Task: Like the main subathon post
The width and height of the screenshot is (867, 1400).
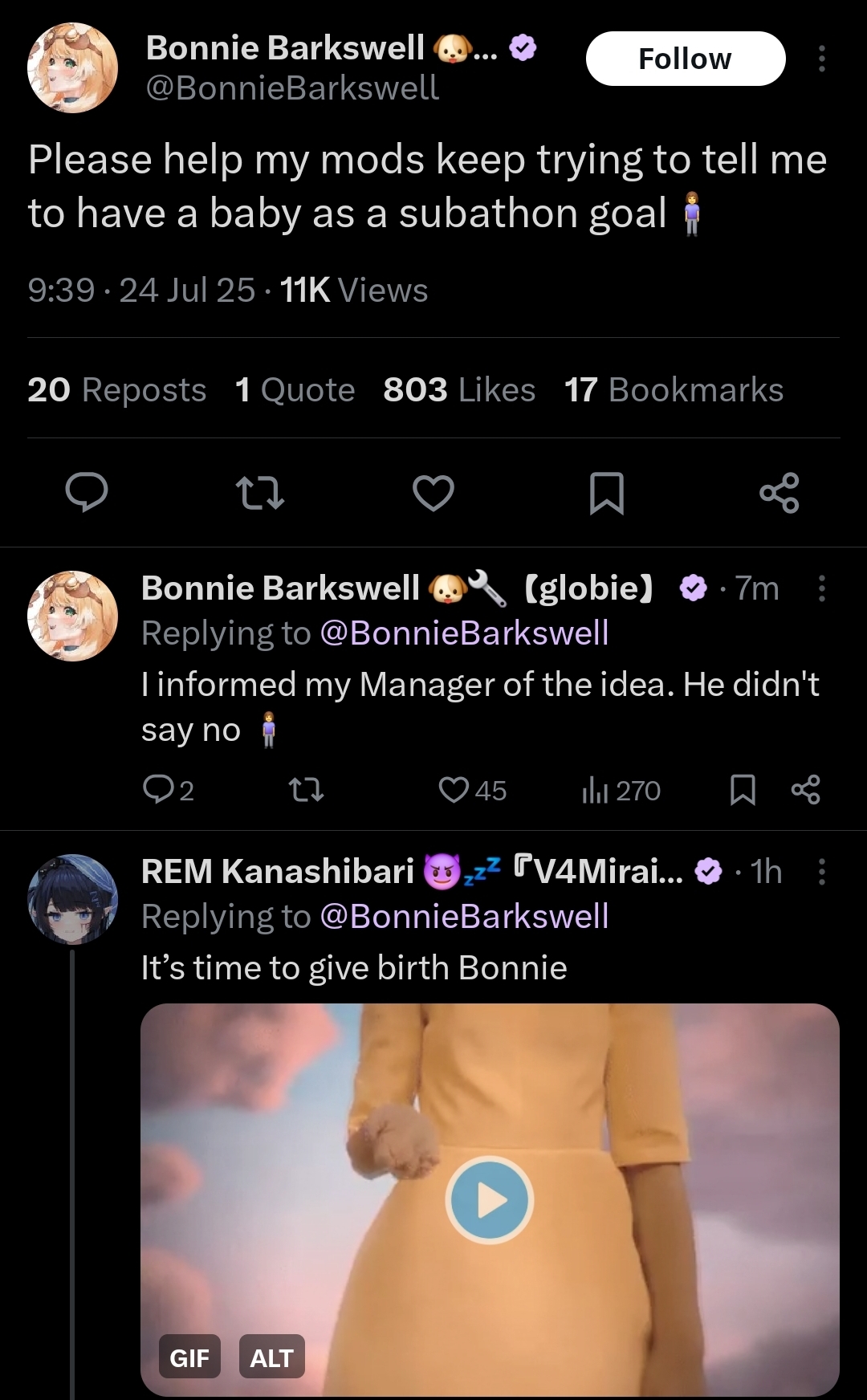Action: point(433,492)
